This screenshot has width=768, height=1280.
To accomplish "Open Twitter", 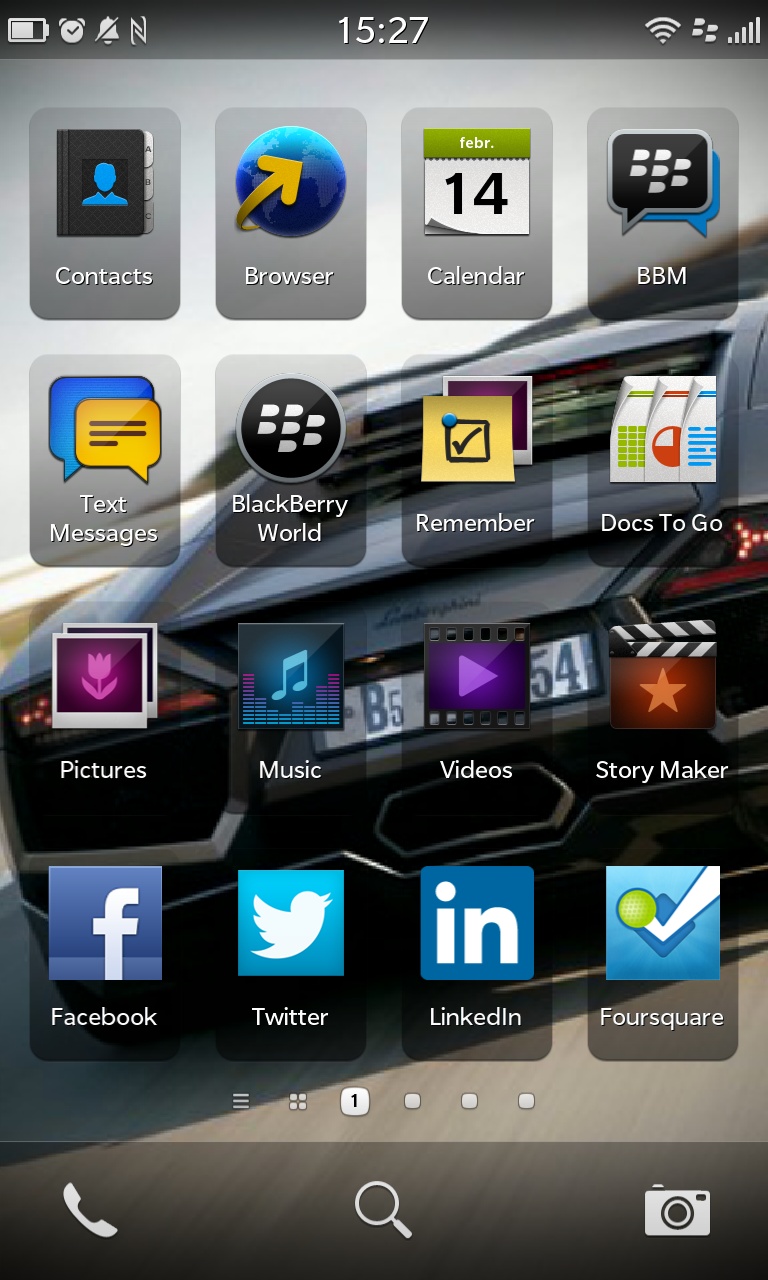I will pyautogui.click(x=291, y=954).
